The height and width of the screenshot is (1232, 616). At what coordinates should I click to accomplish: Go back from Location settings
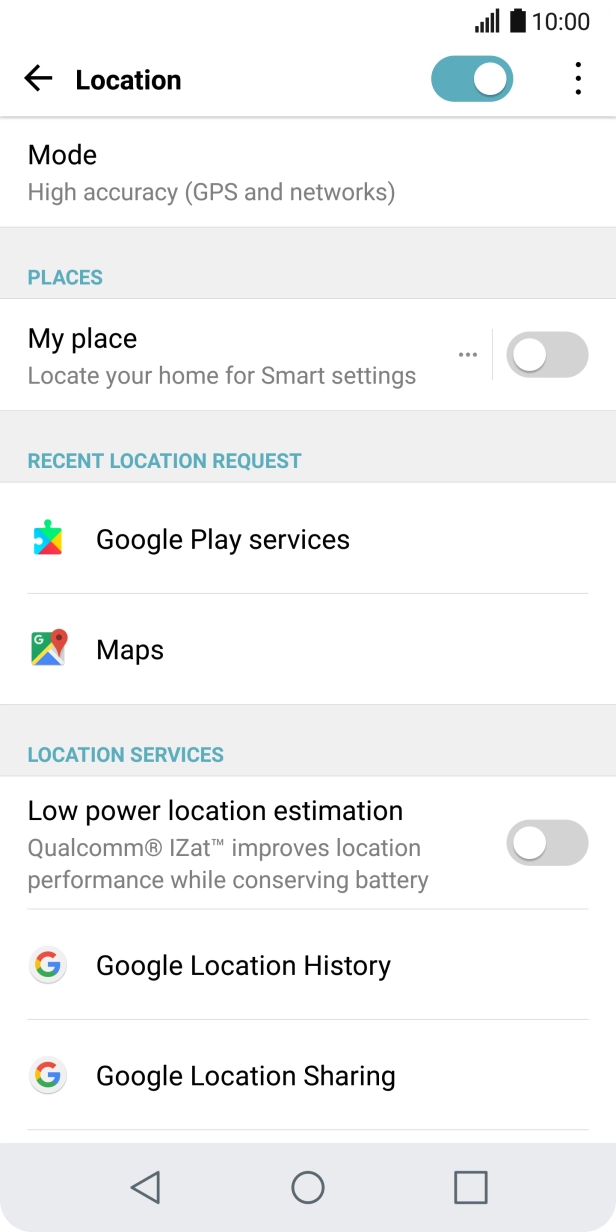pos(38,79)
